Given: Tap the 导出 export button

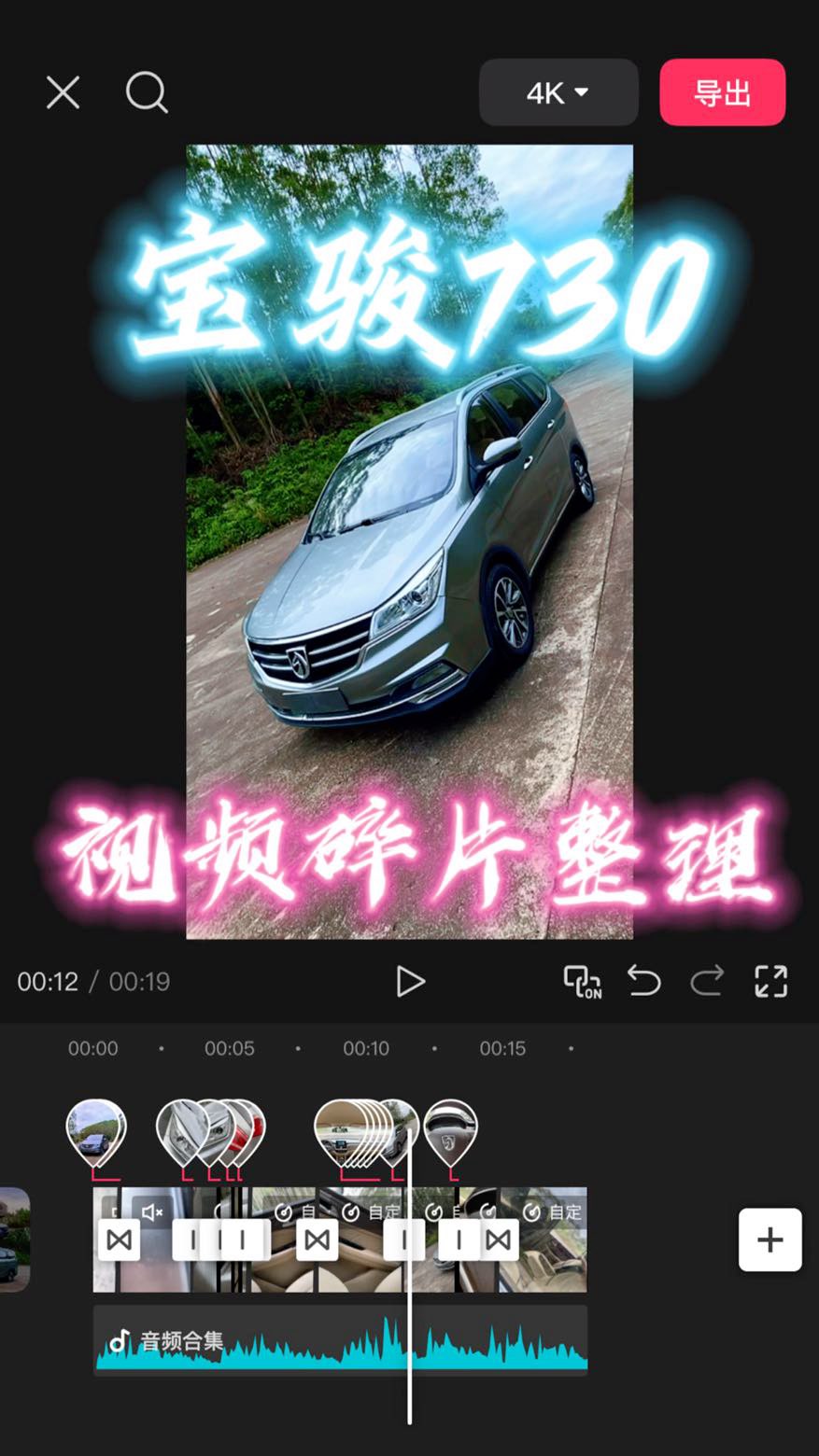Looking at the screenshot, I should pyautogui.click(x=722, y=92).
